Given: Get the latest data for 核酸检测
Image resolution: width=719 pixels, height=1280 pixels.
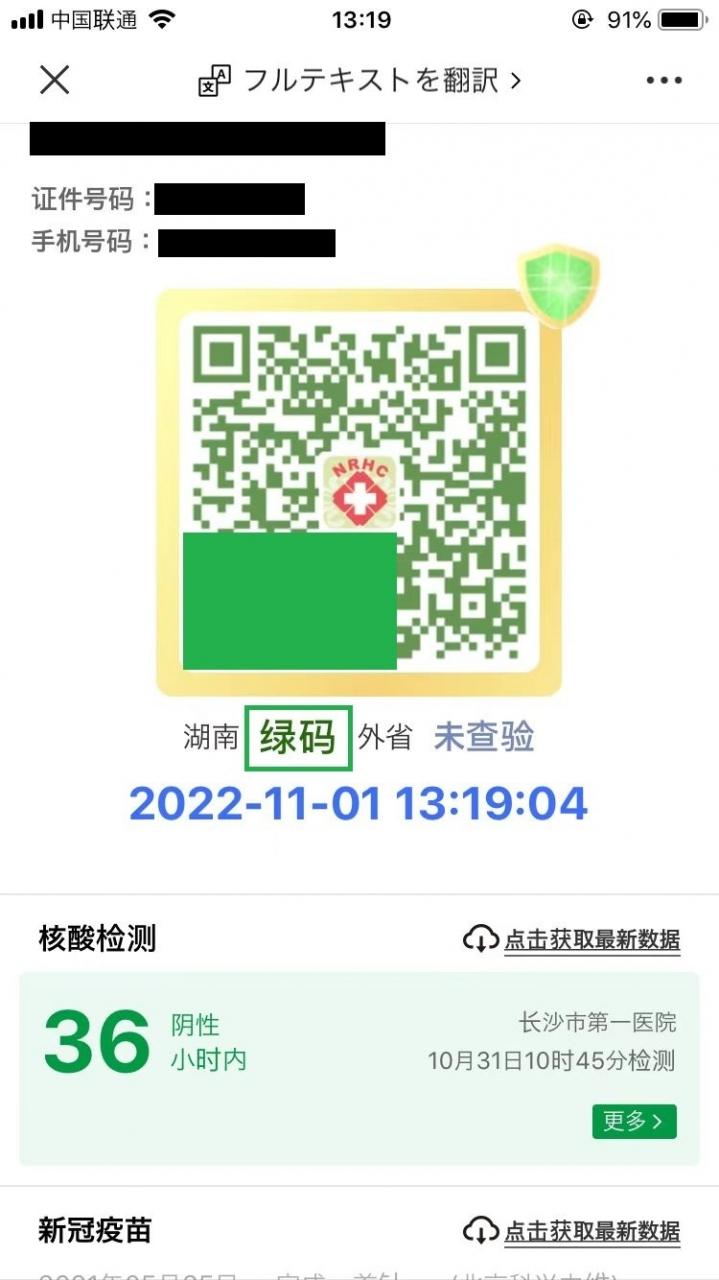Looking at the screenshot, I should point(572,939).
